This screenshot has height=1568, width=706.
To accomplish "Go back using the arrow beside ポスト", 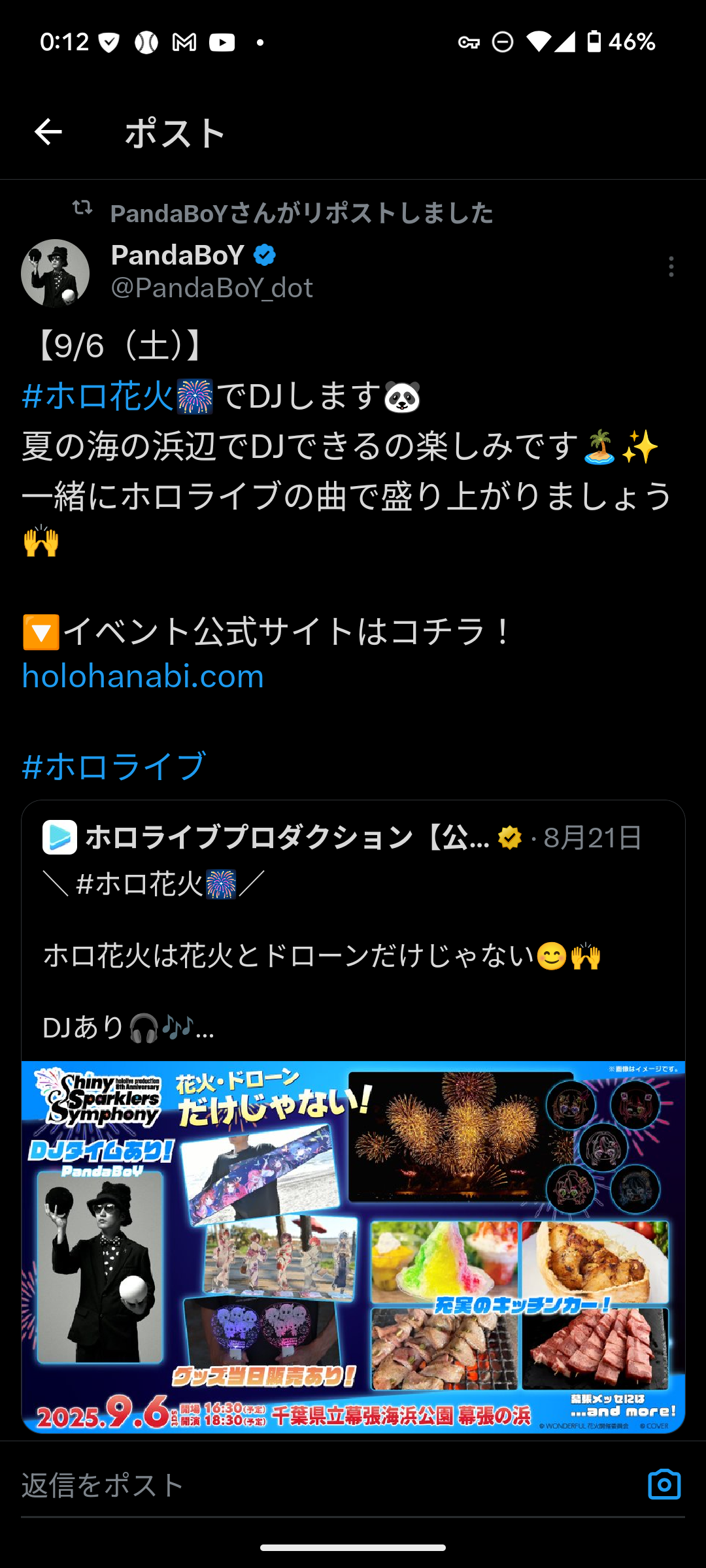I will 48,132.
